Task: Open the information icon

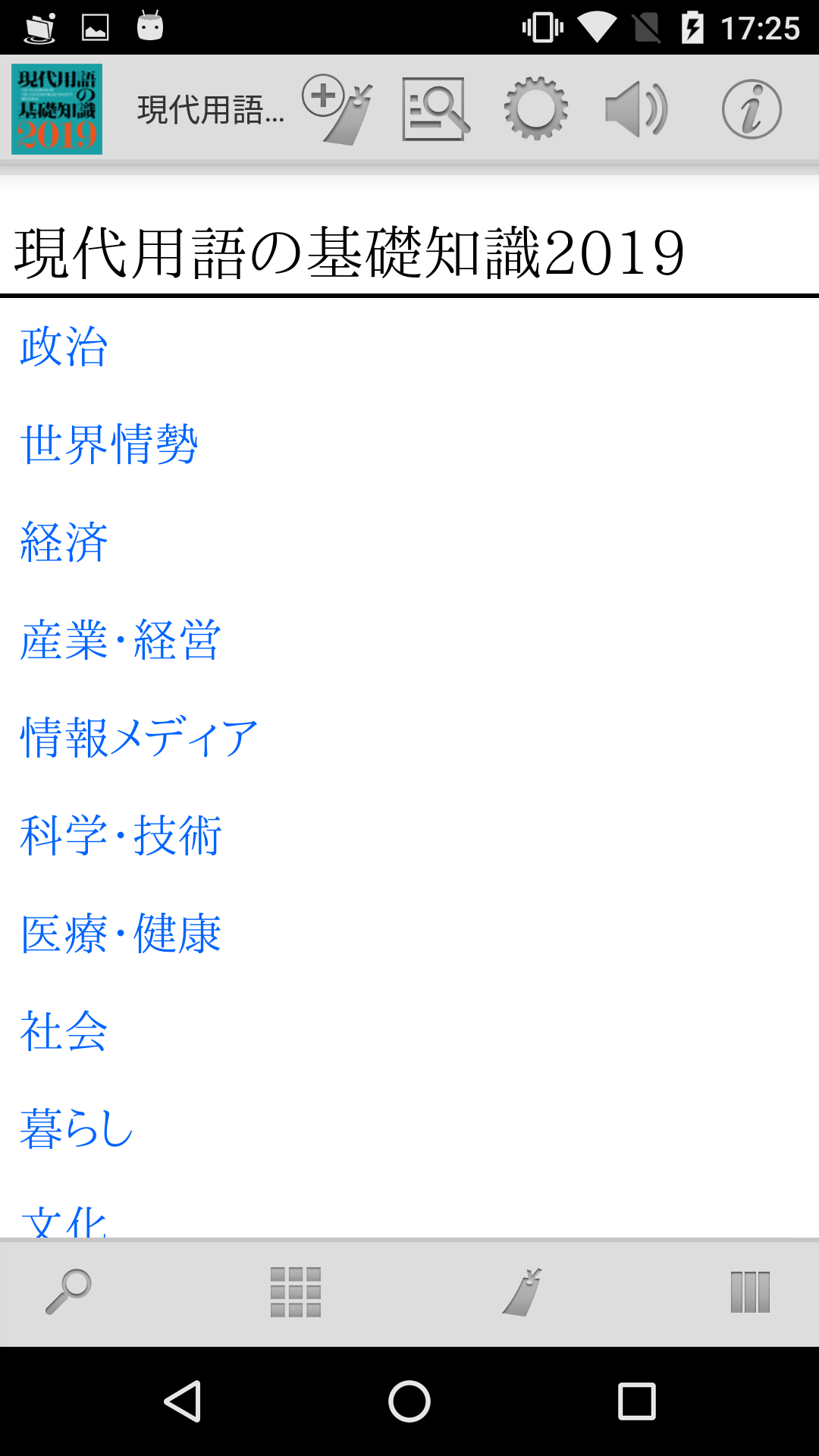Action: 751,110
